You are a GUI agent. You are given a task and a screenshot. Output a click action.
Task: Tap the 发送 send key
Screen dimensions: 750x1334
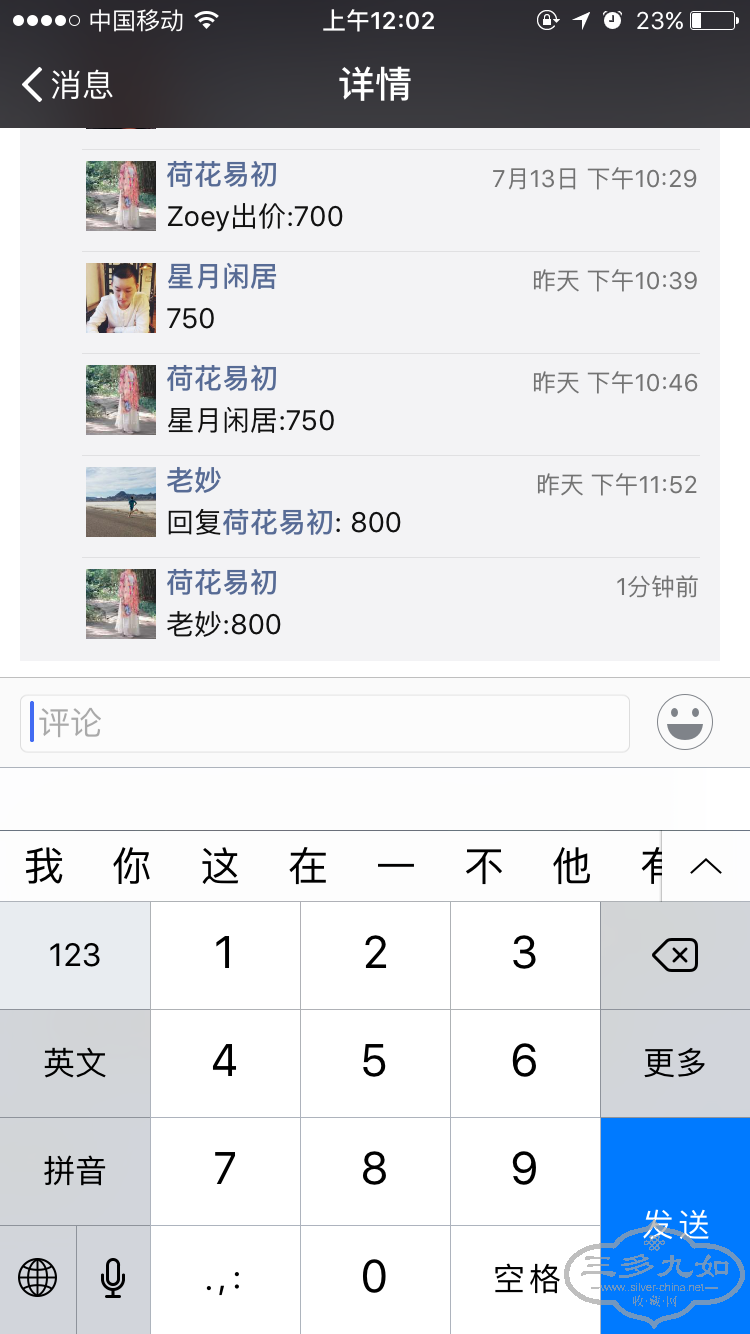point(675,1225)
